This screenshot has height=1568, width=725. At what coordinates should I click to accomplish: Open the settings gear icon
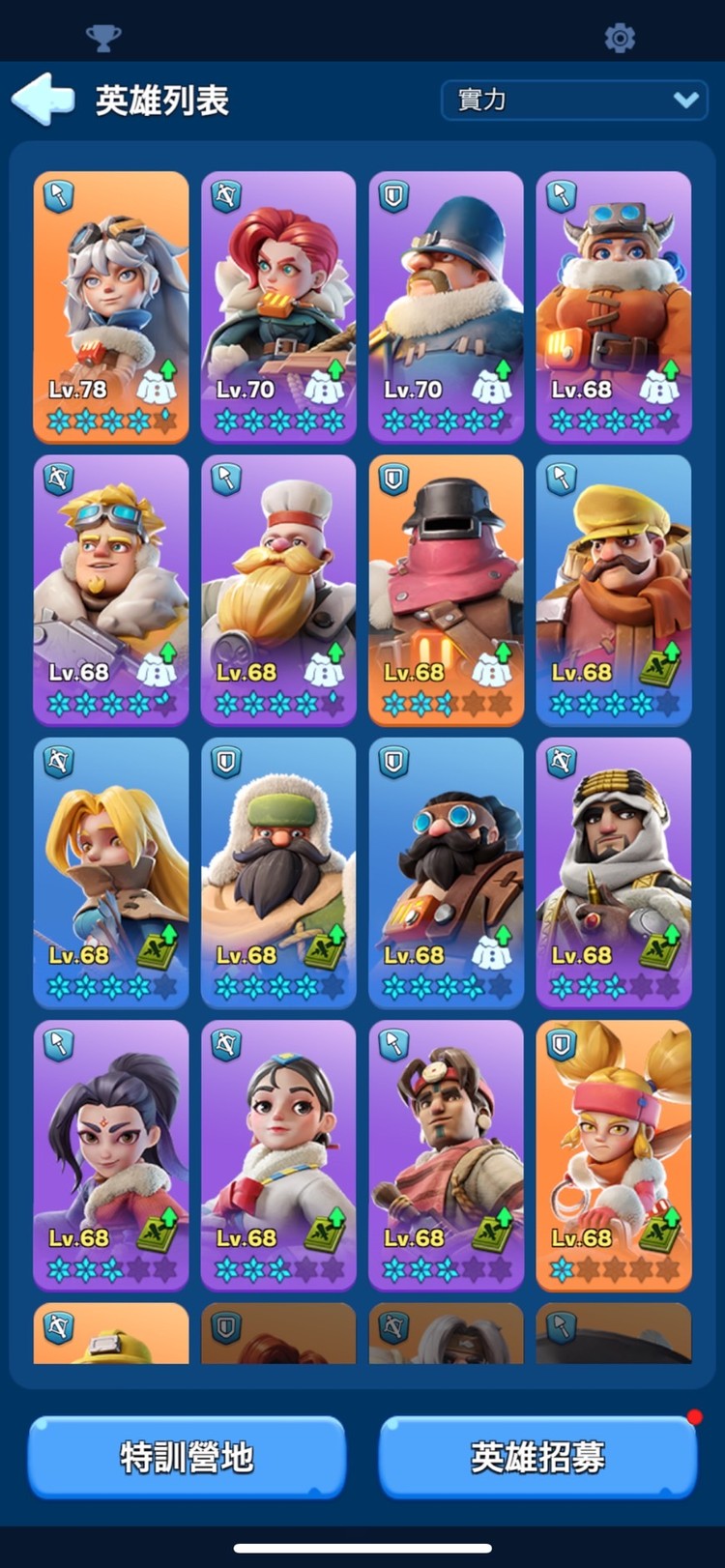(x=619, y=38)
